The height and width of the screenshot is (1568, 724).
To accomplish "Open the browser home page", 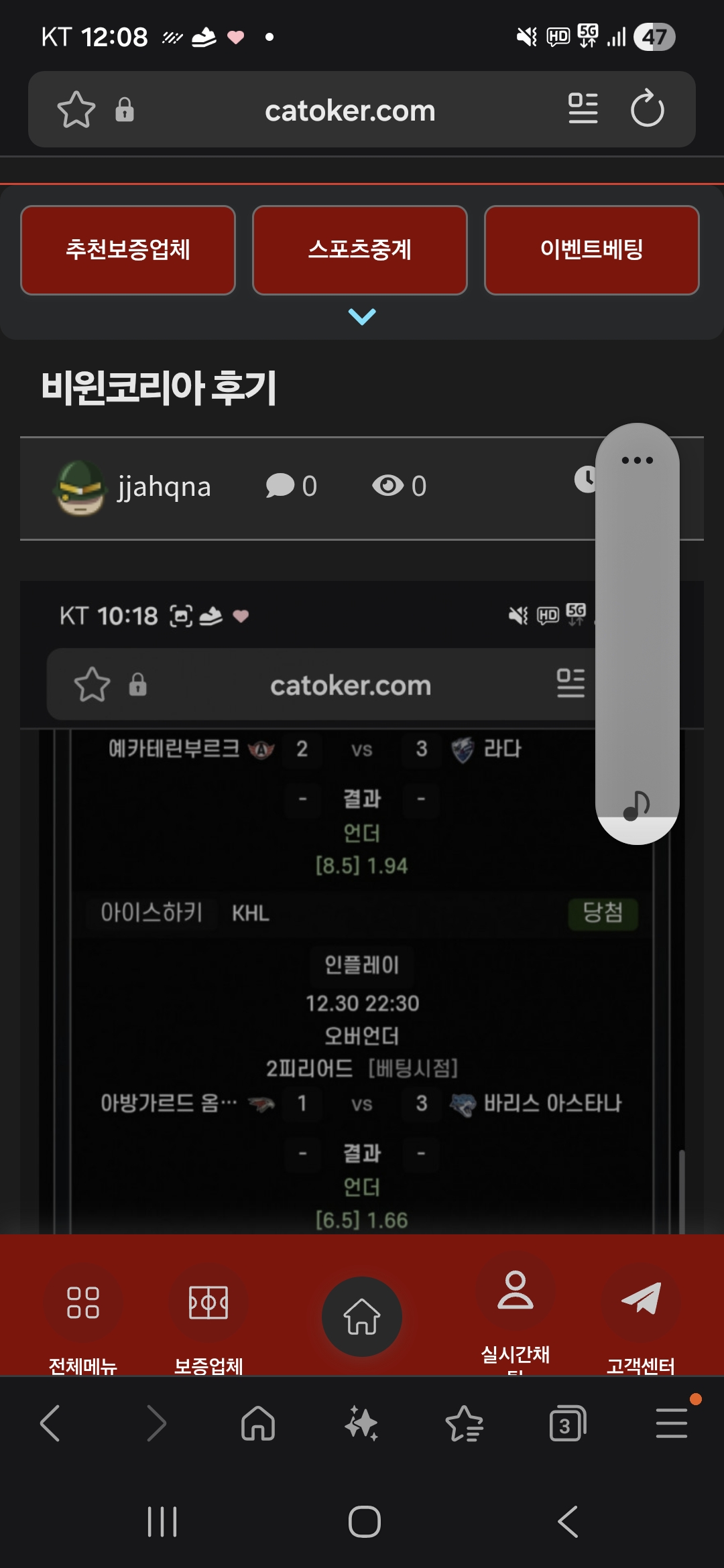I will click(x=258, y=1423).
